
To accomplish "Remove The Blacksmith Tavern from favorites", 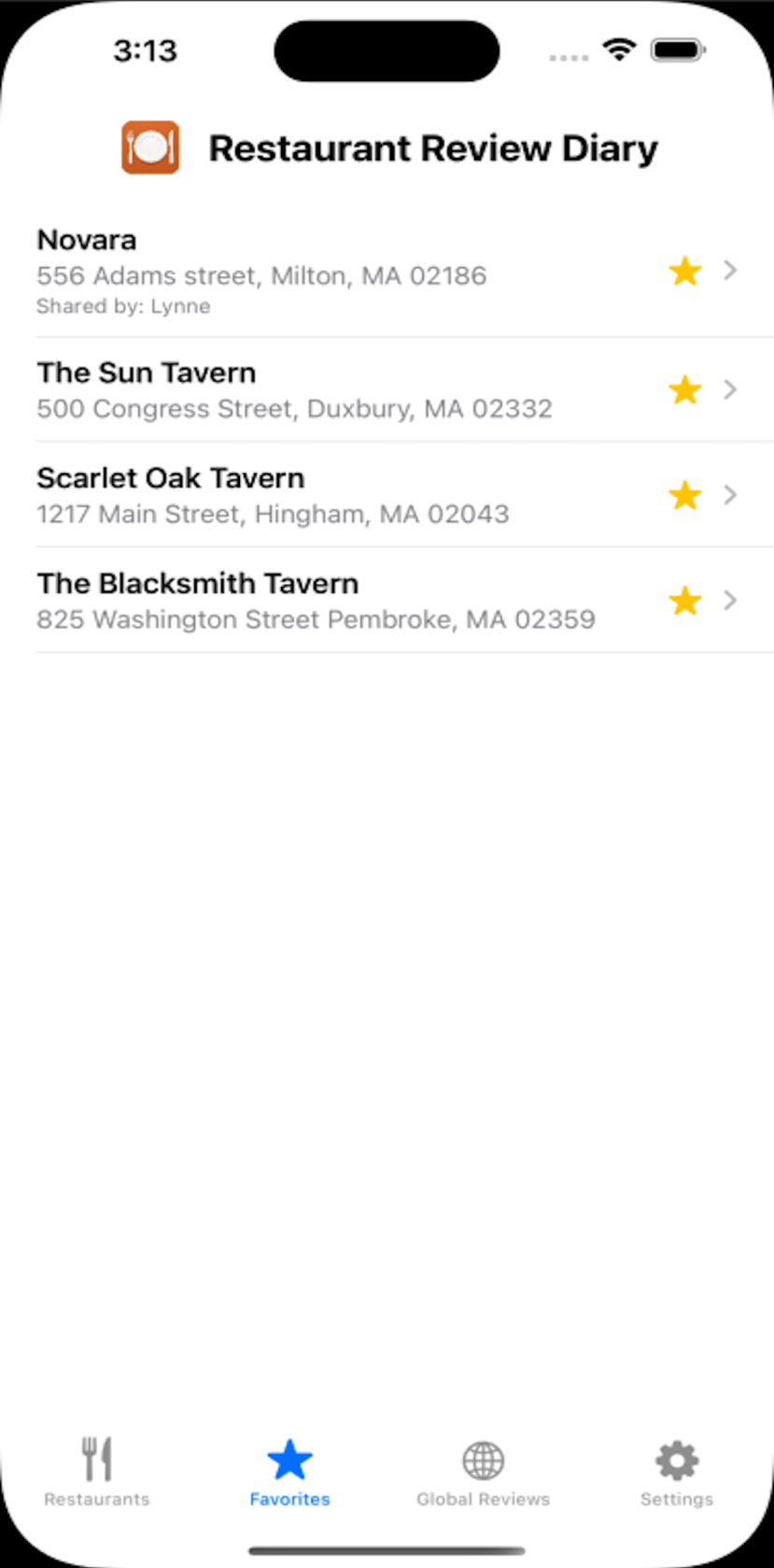I will (684, 600).
